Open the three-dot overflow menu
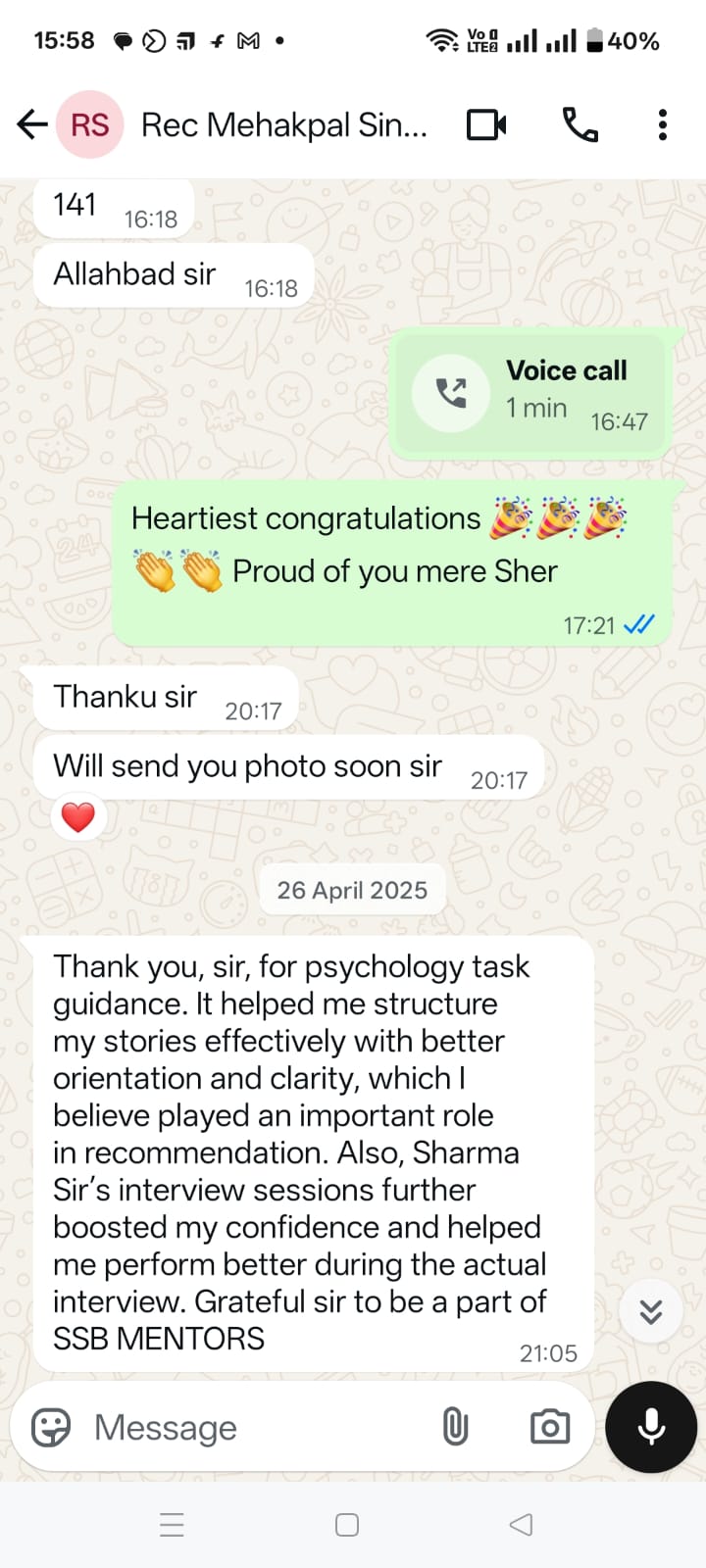 [663, 125]
